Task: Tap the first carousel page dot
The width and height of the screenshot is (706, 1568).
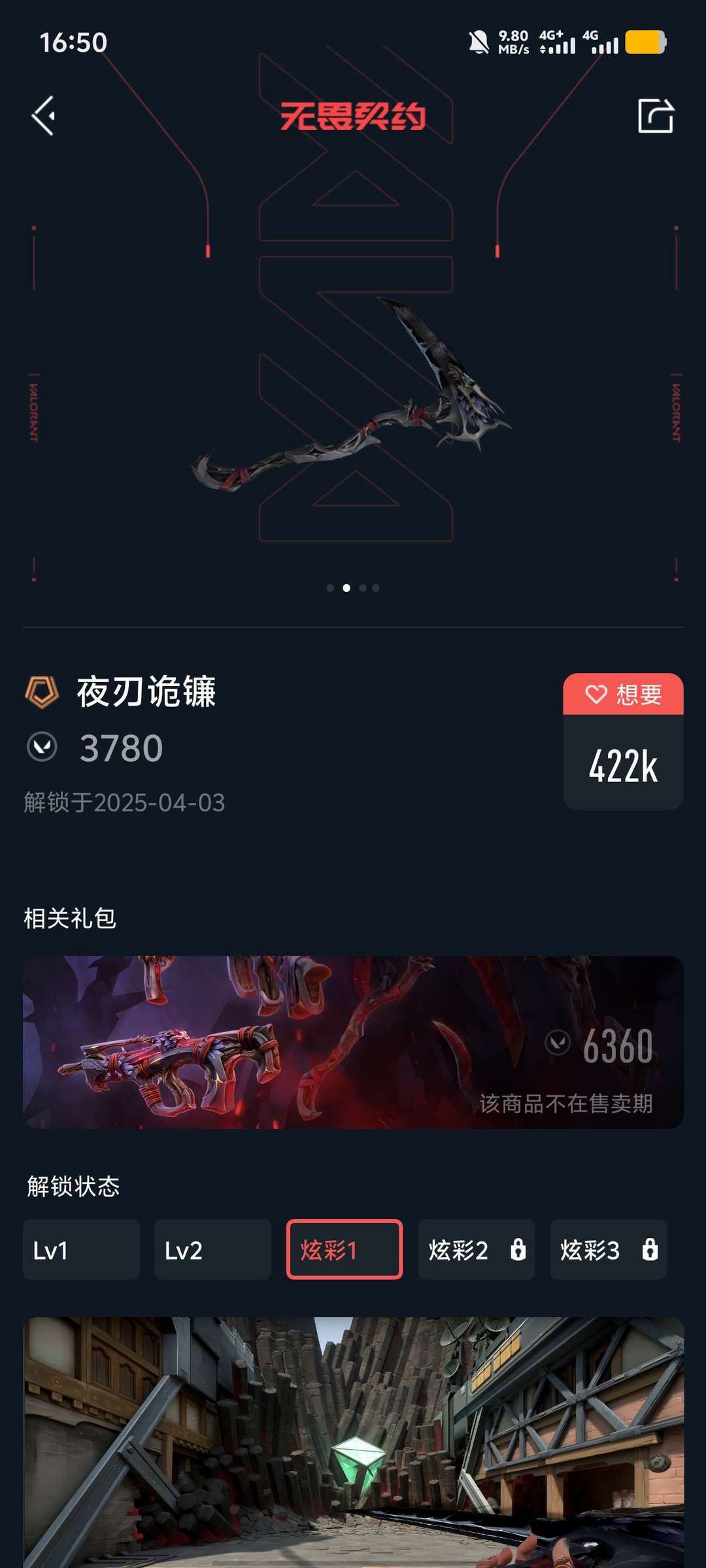Action: (x=330, y=588)
